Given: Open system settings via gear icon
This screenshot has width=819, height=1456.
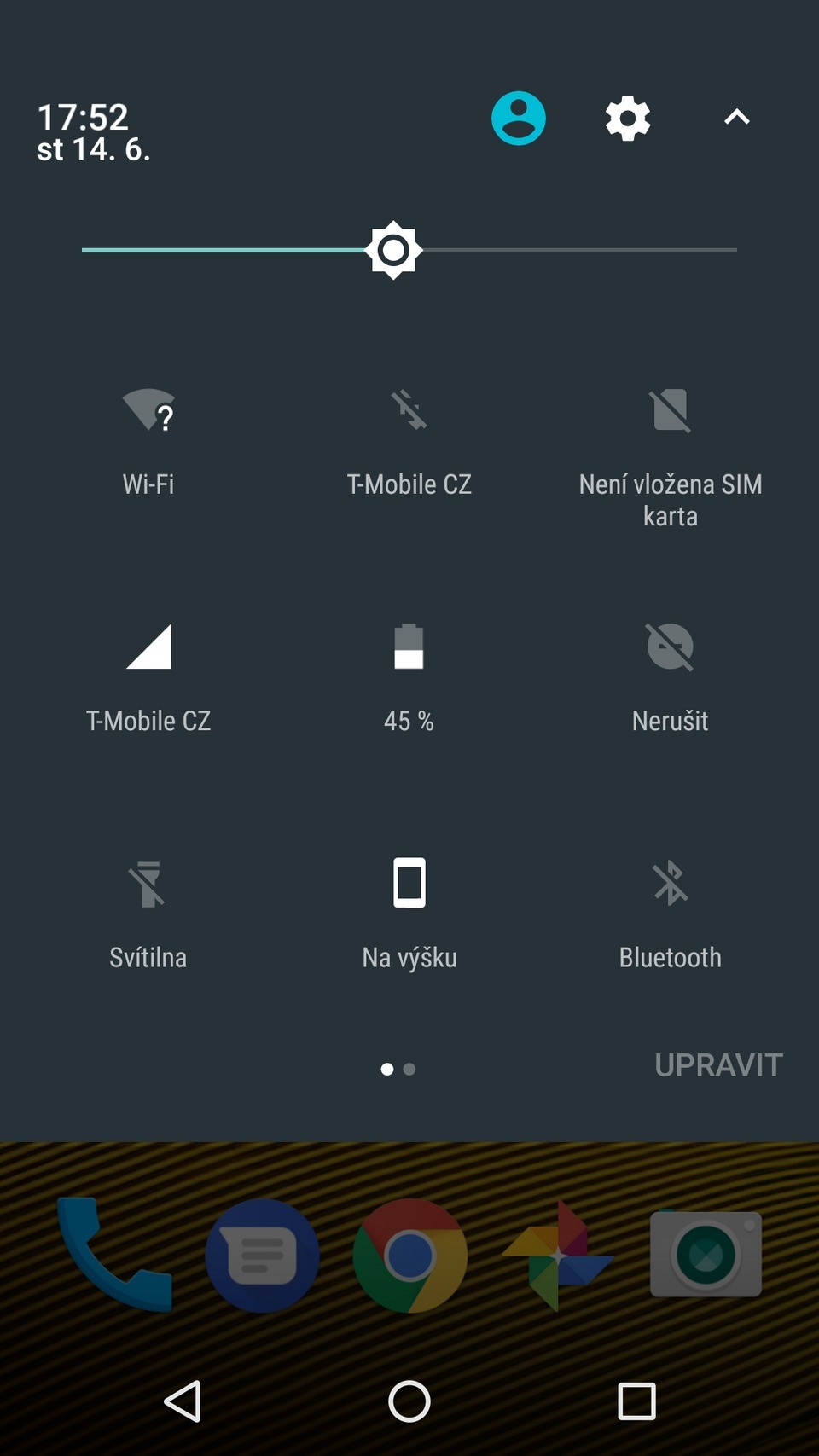Looking at the screenshot, I should pyautogui.click(x=626, y=118).
